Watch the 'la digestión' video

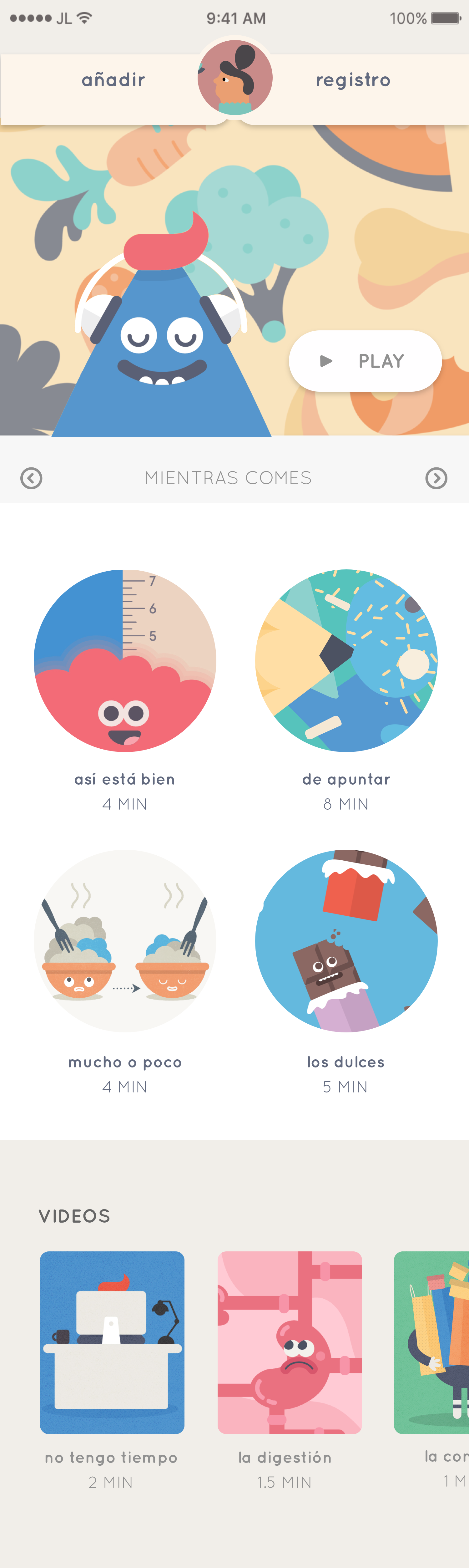(x=290, y=1342)
